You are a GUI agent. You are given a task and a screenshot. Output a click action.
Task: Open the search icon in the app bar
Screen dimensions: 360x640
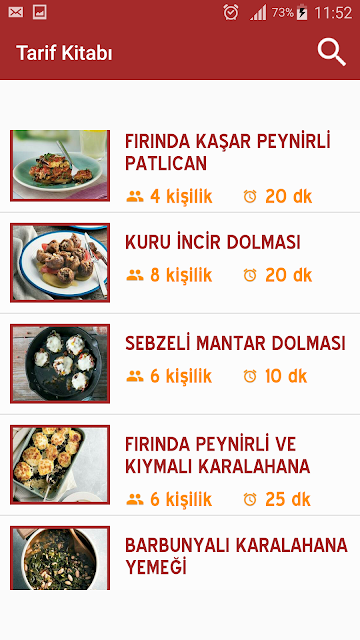(331, 53)
